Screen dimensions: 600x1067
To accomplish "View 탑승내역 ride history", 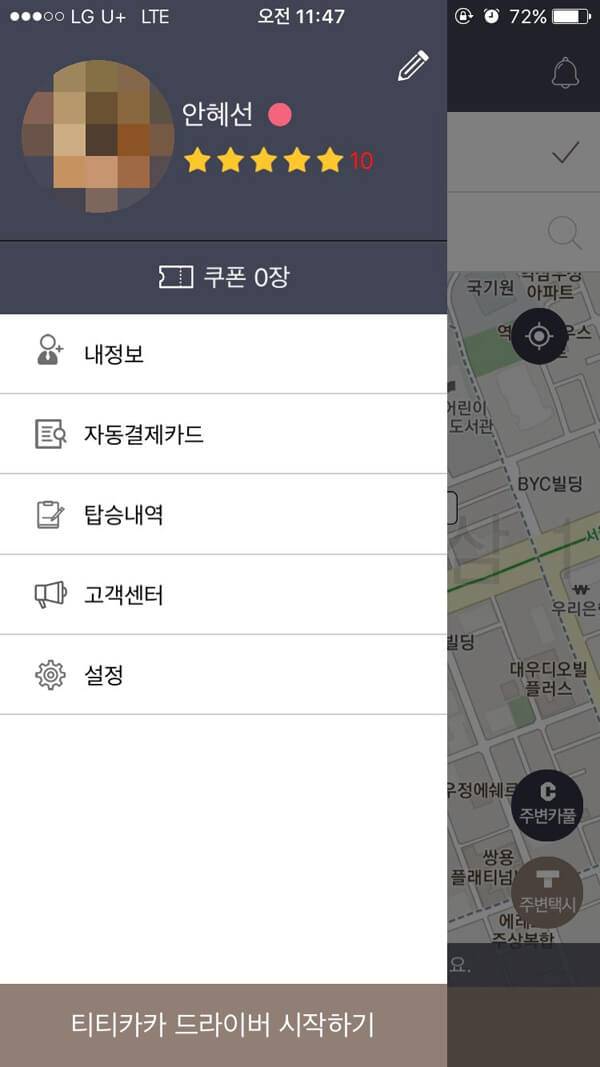I will pos(223,514).
